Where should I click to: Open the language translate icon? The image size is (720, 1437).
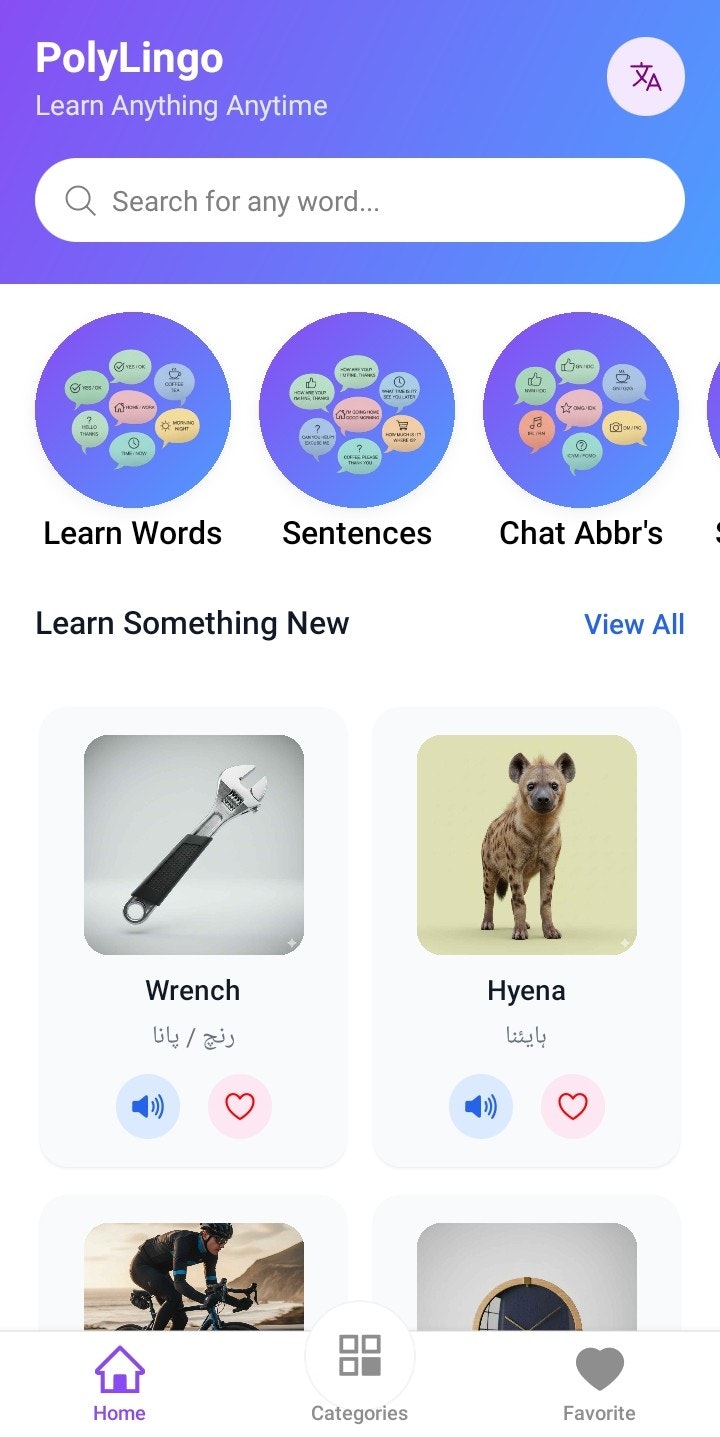pos(645,76)
